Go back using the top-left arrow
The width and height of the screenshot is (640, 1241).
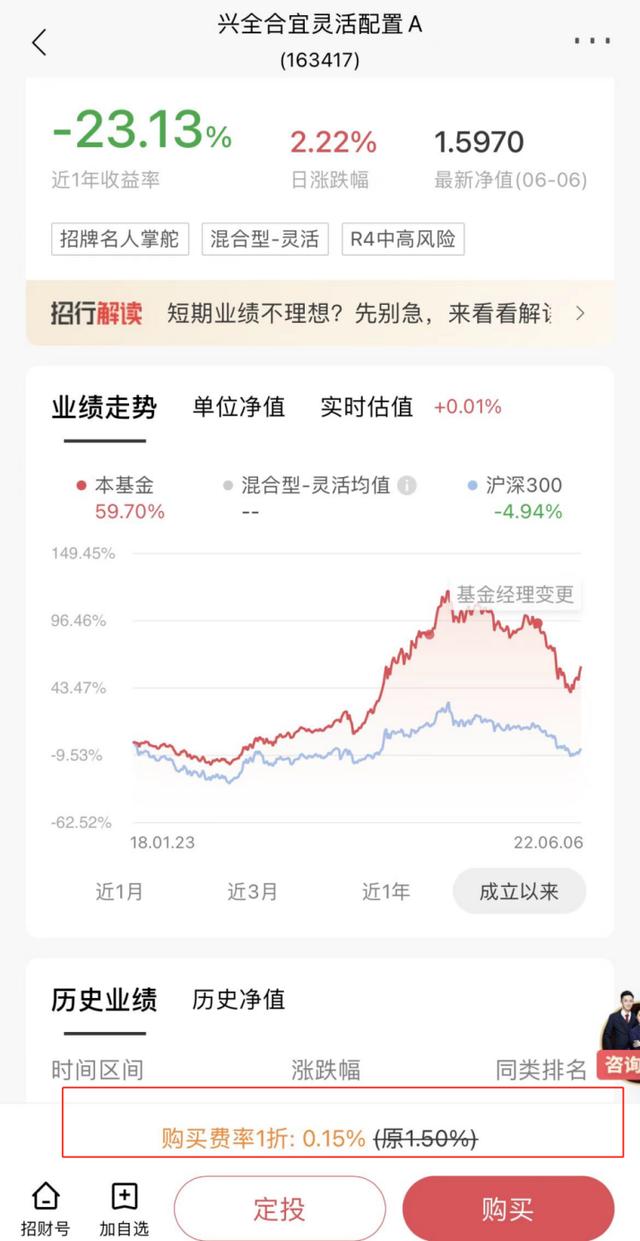40,42
